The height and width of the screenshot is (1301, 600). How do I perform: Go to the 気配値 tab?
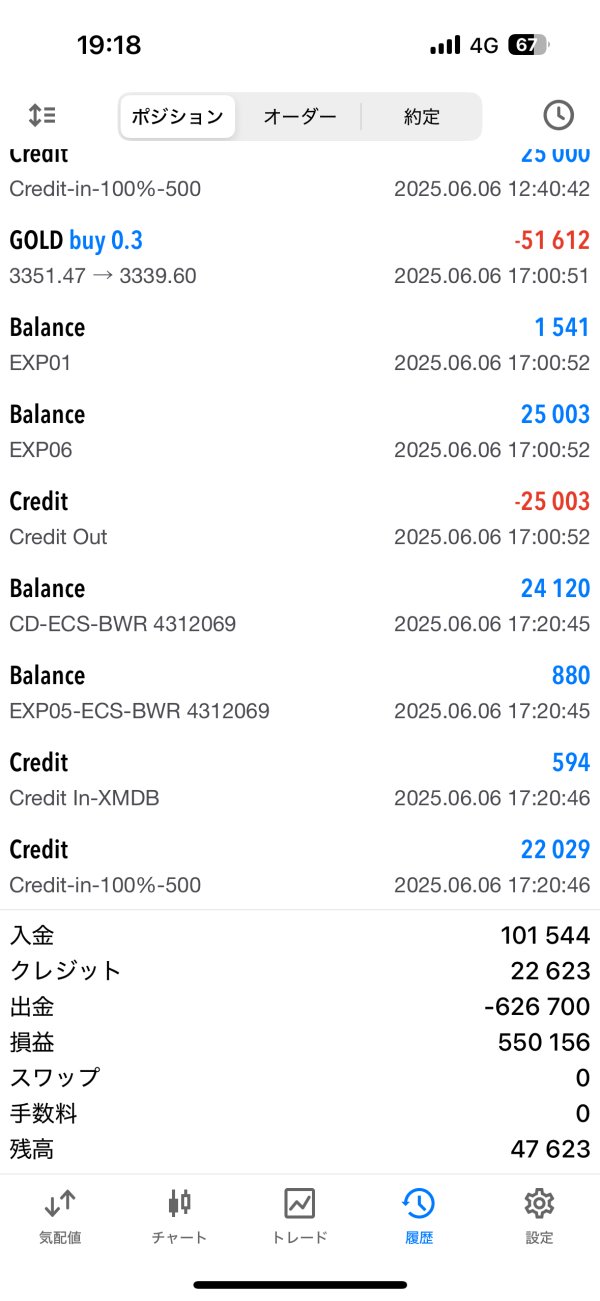point(60,1215)
